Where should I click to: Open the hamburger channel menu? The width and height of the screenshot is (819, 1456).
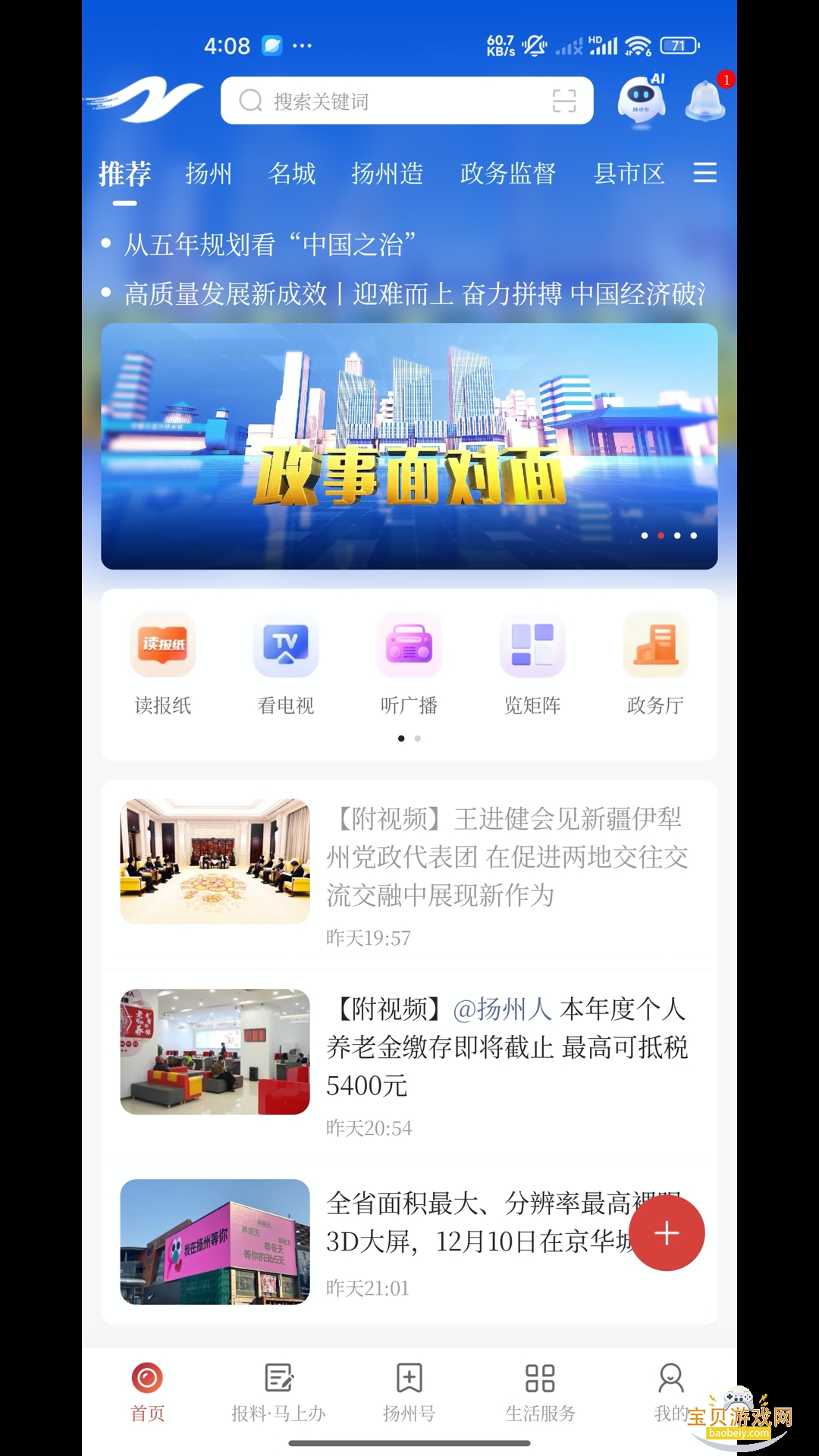(704, 173)
